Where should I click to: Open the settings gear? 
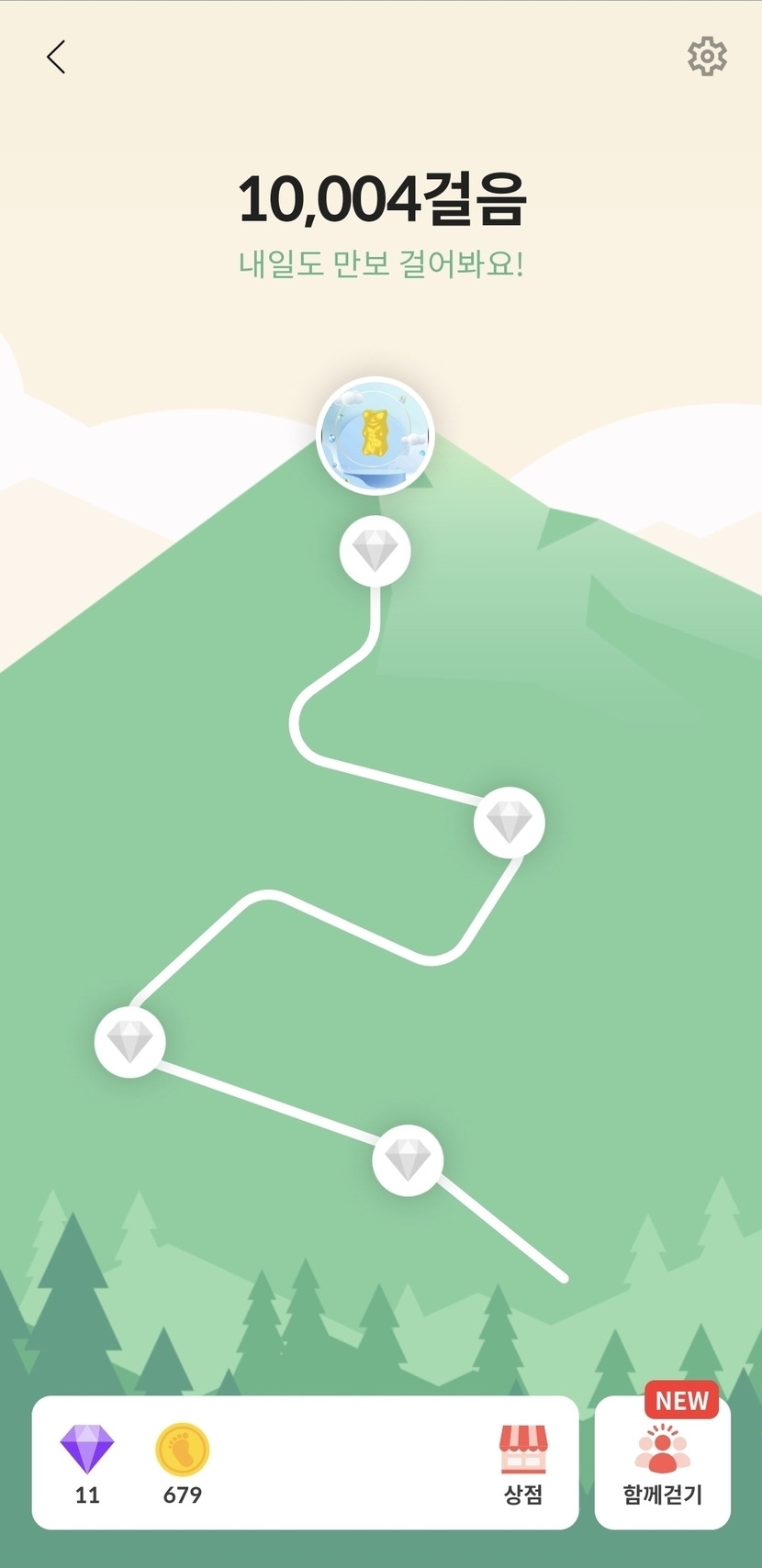point(707,57)
